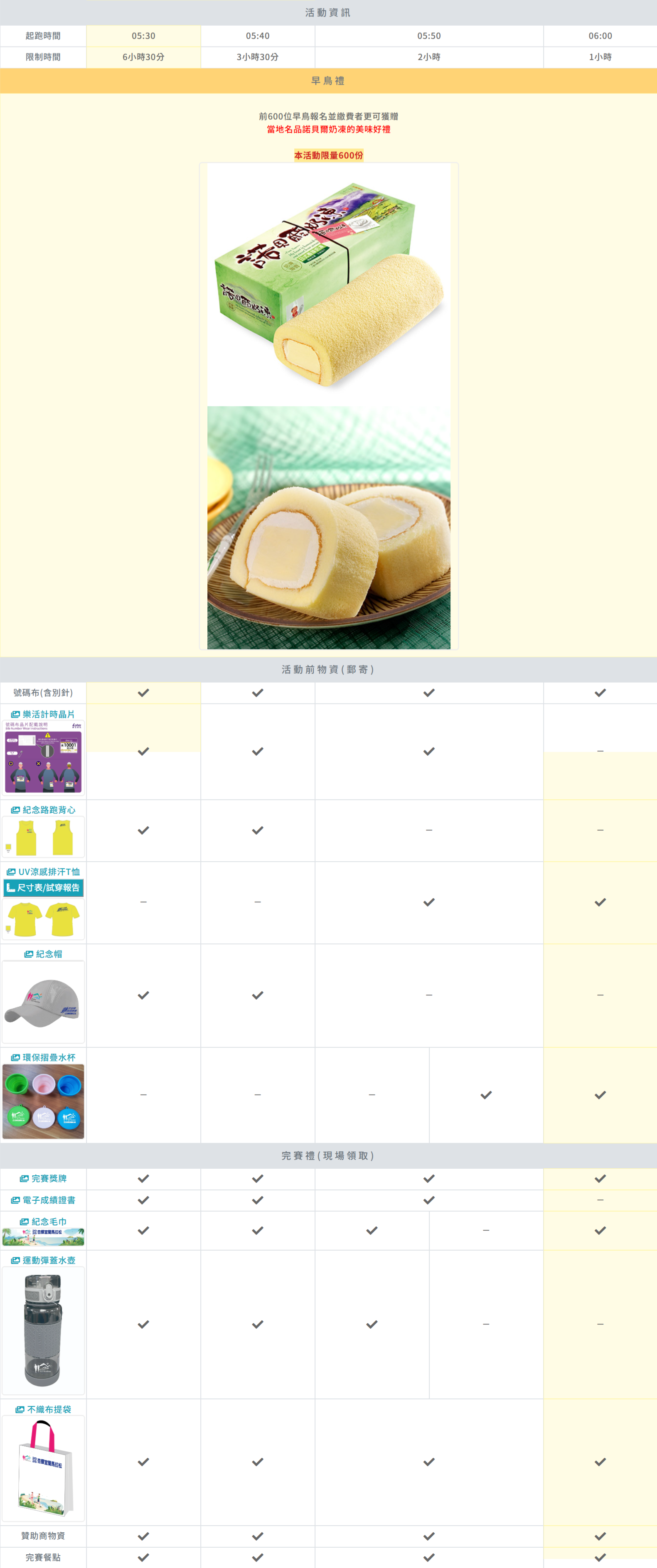
Task: Open the 紀念路跑背心 link
Action: pos(43,810)
